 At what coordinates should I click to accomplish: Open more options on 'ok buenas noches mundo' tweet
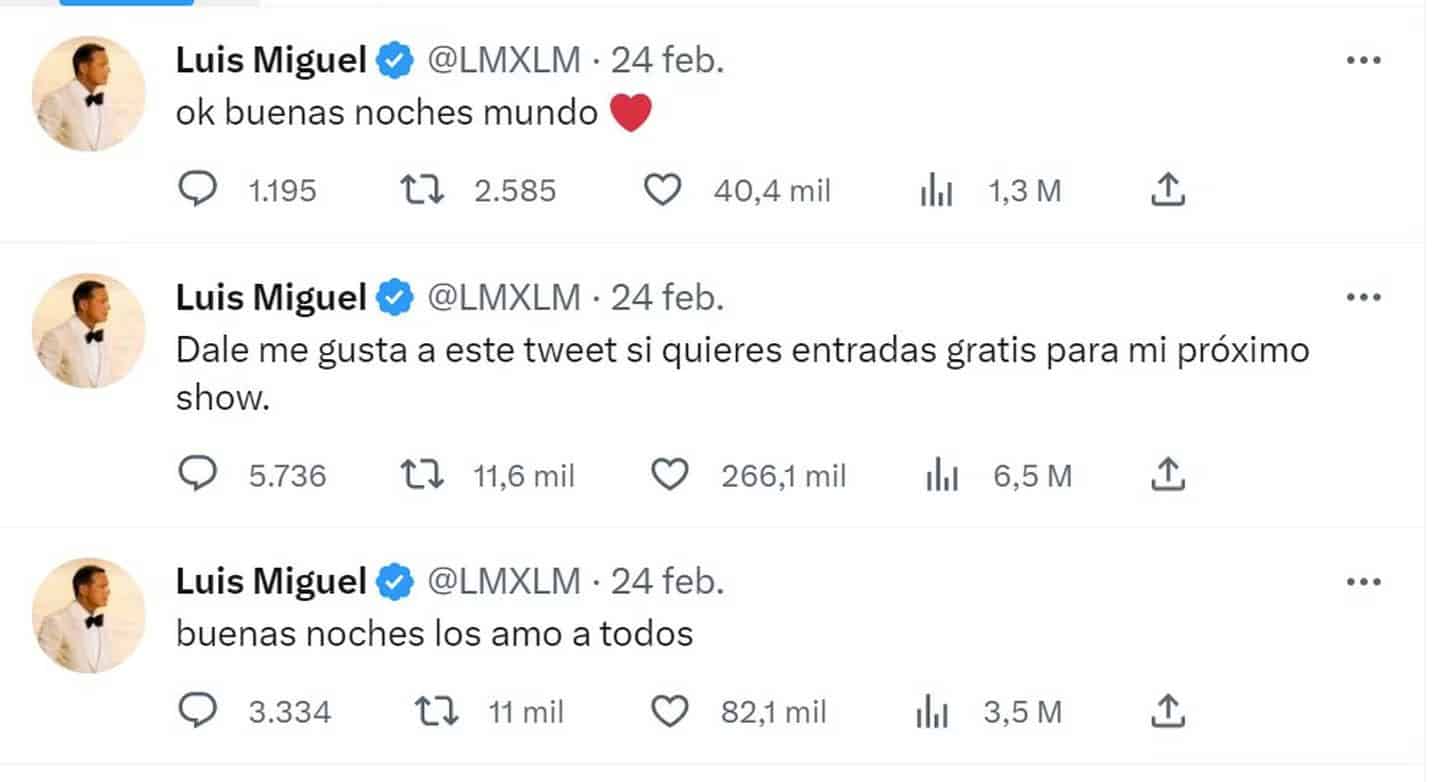[x=1362, y=61]
